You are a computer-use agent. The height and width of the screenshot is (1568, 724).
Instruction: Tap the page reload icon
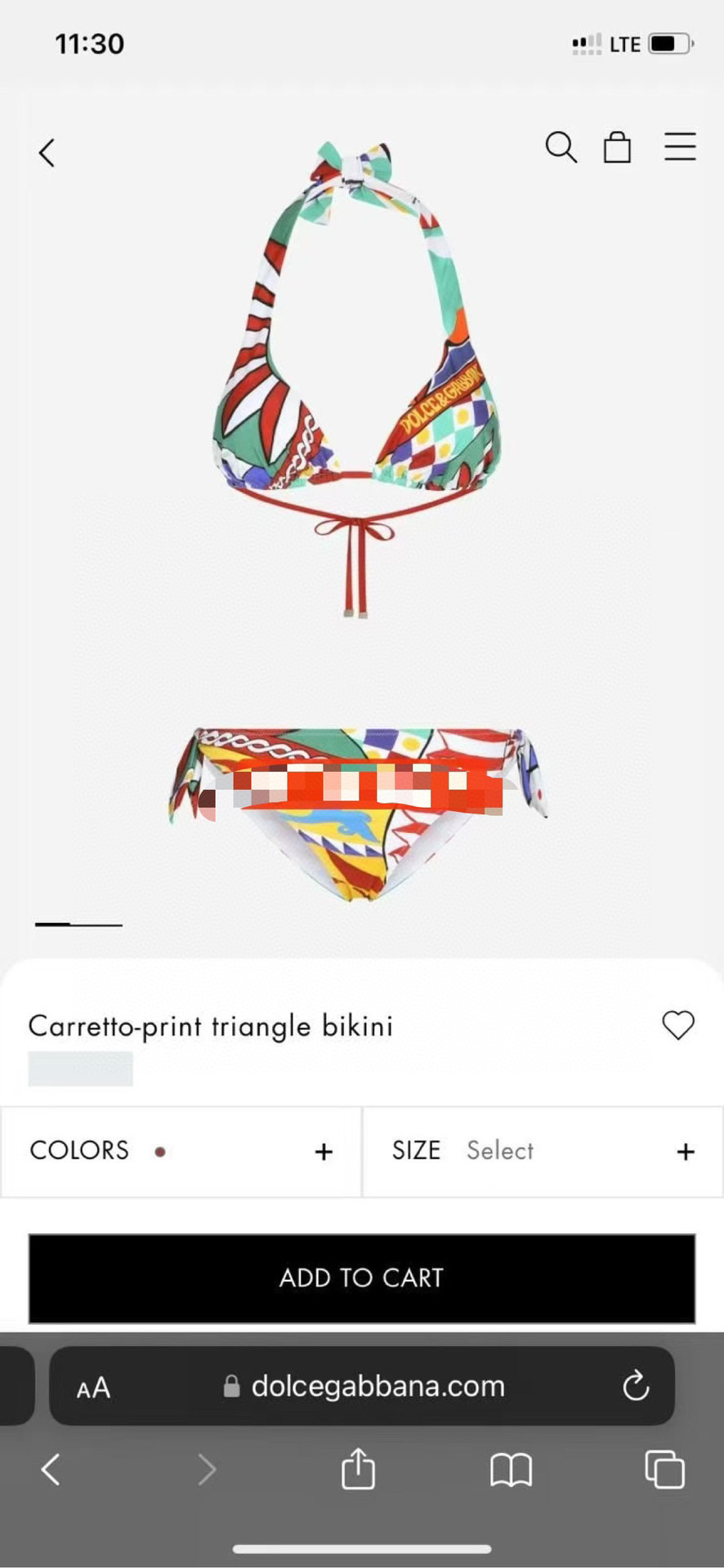[x=636, y=1386]
